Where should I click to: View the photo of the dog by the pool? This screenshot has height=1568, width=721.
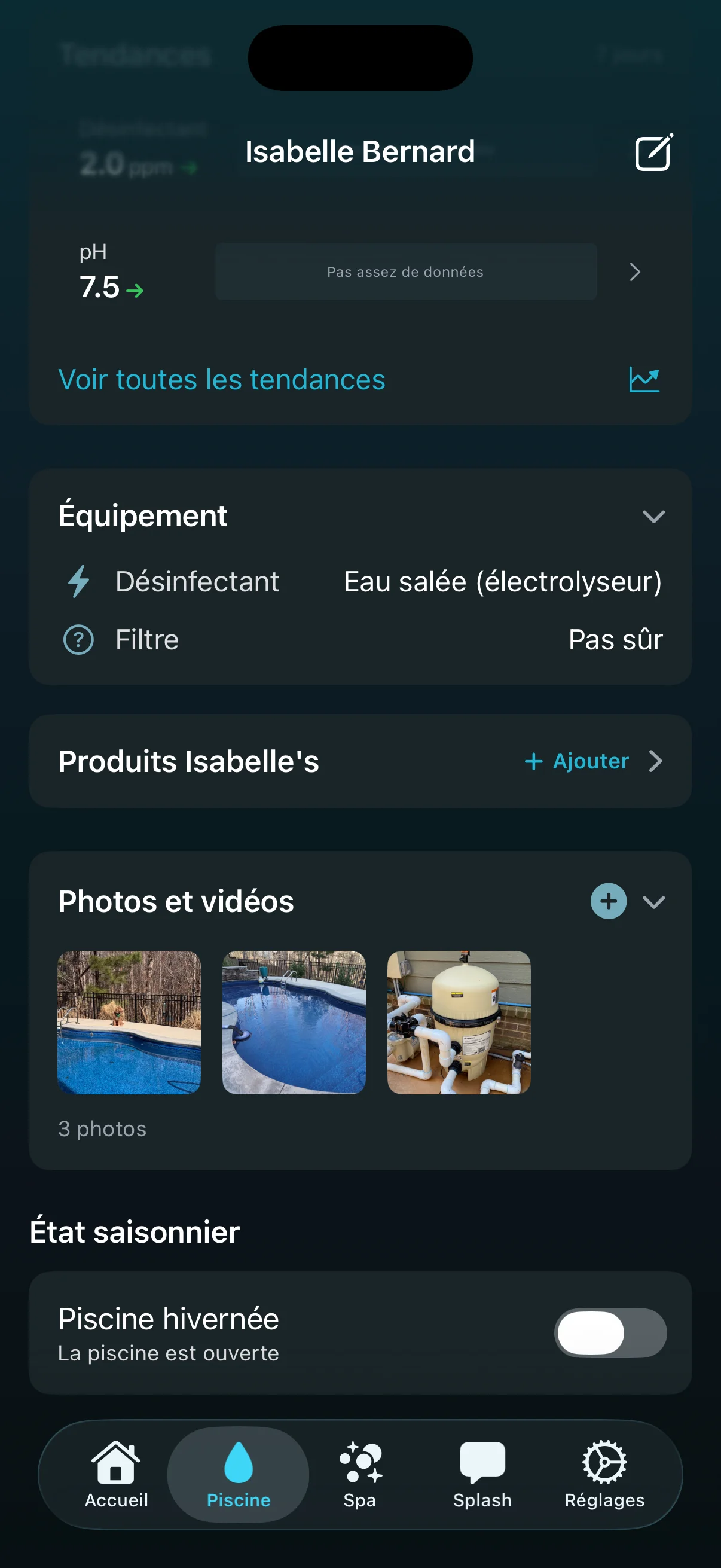click(x=129, y=1023)
